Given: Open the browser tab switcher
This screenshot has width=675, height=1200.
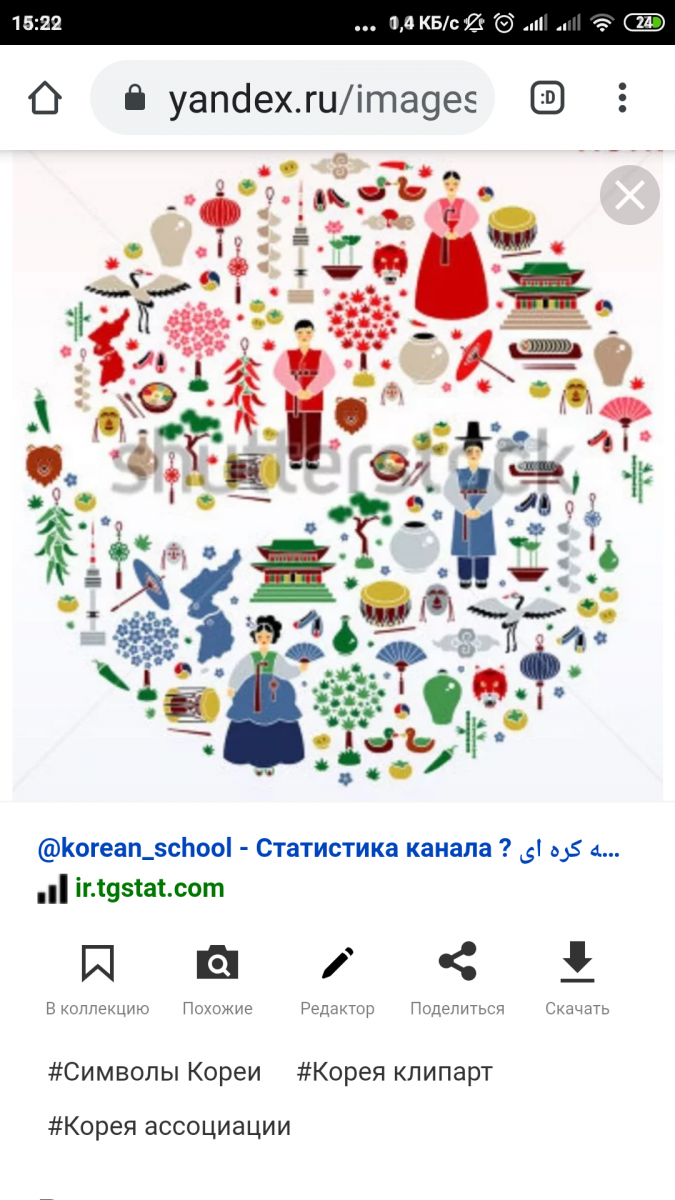Looking at the screenshot, I should (x=547, y=98).
